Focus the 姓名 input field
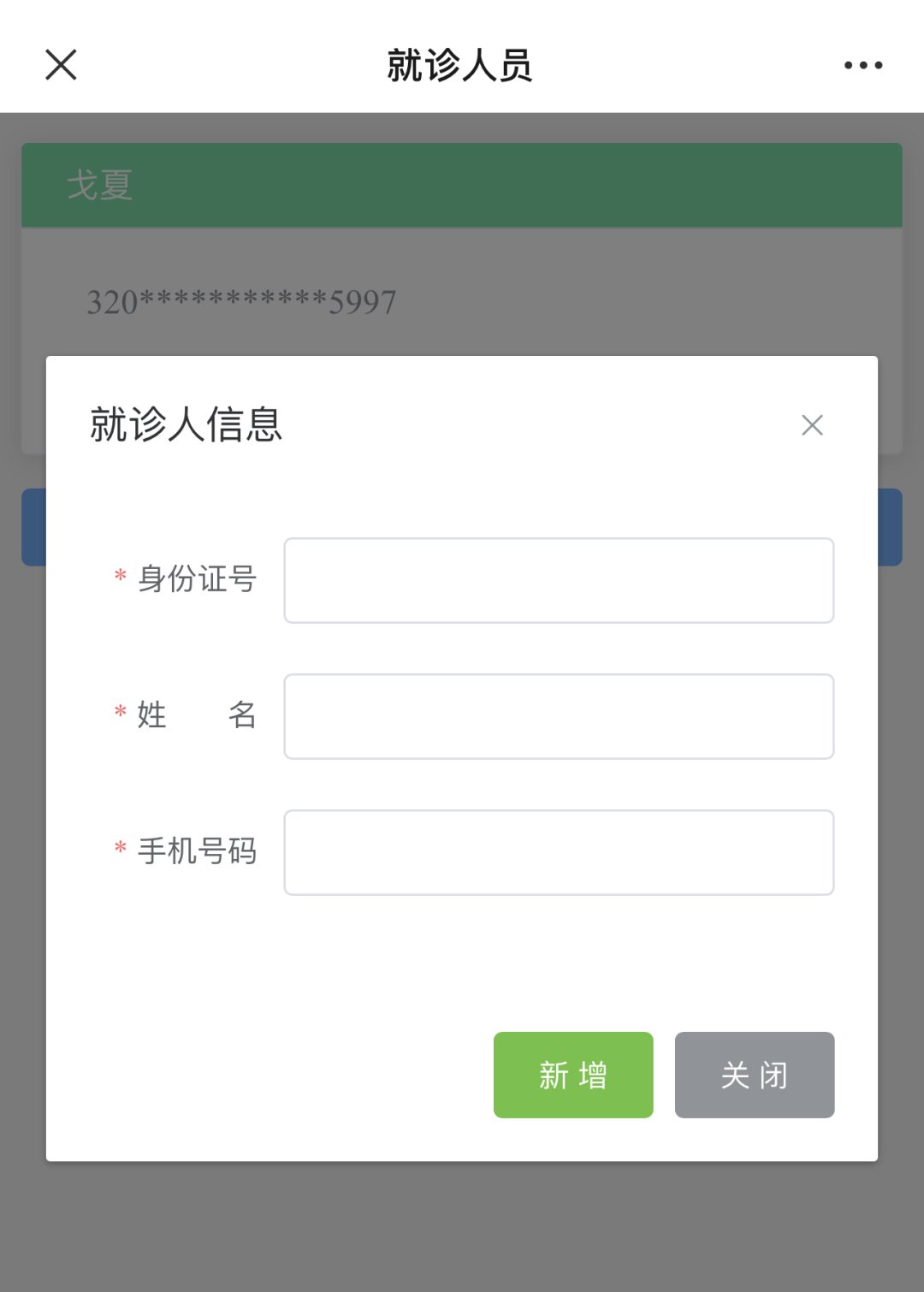Image resolution: width=924 pixels, height=1292 pixels. pos(559,716)
